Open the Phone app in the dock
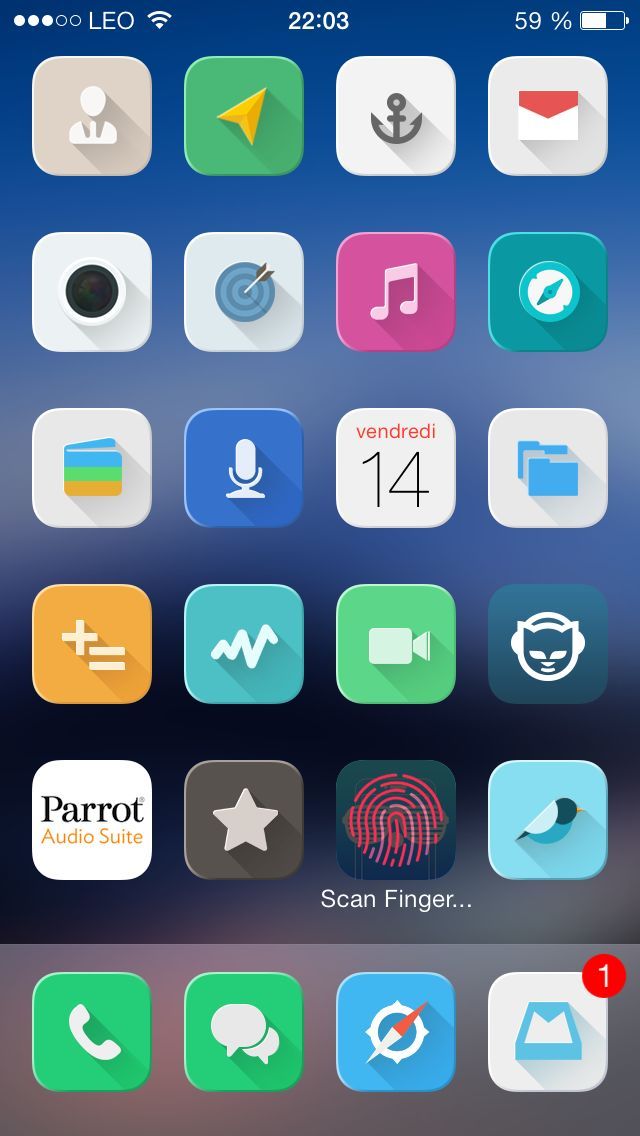The height and width of the screenshot is (1136, 640). pos(92,1032)
